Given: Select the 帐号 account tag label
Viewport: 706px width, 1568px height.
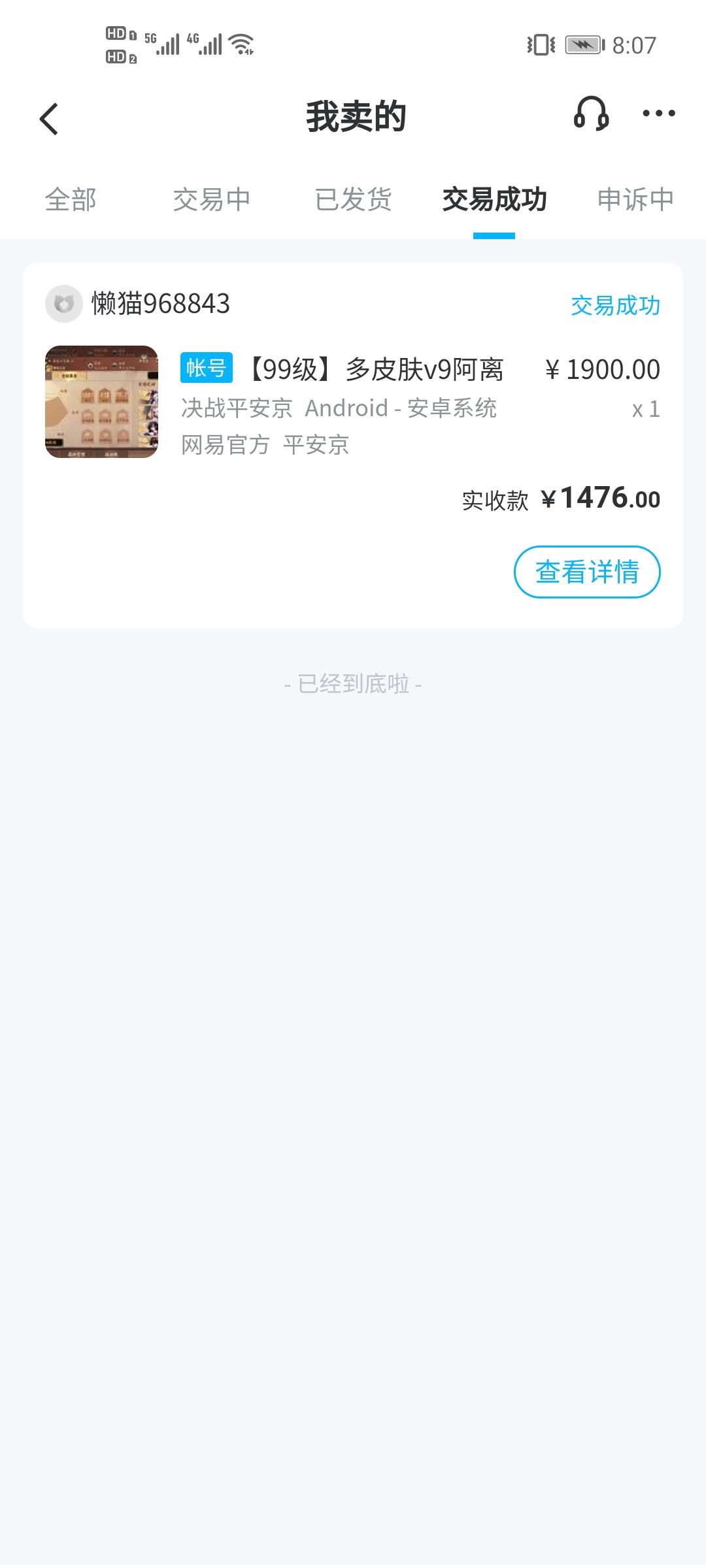Looking at the screenshot, I should pyautogui.click(x=206, y=368).
